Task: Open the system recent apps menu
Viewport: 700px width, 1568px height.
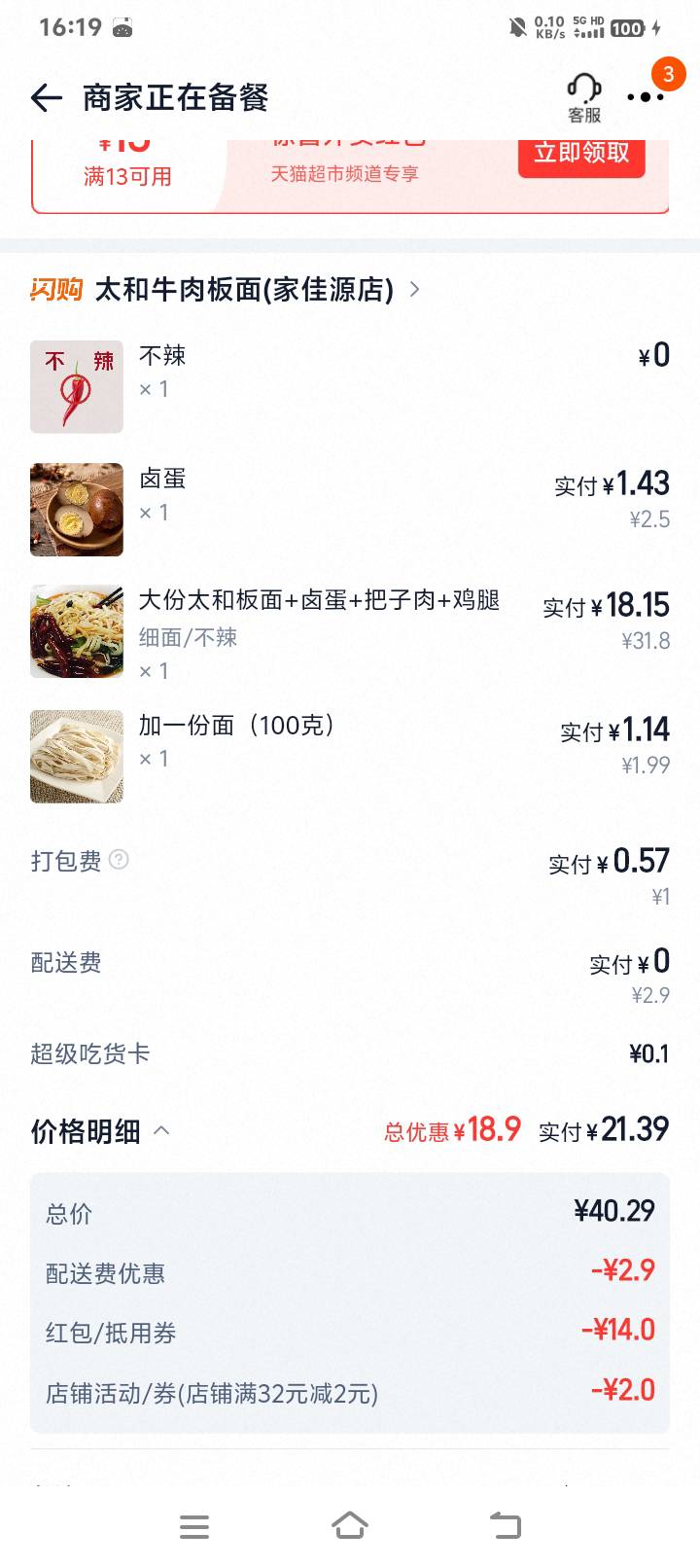Action: pos(194,1525)
